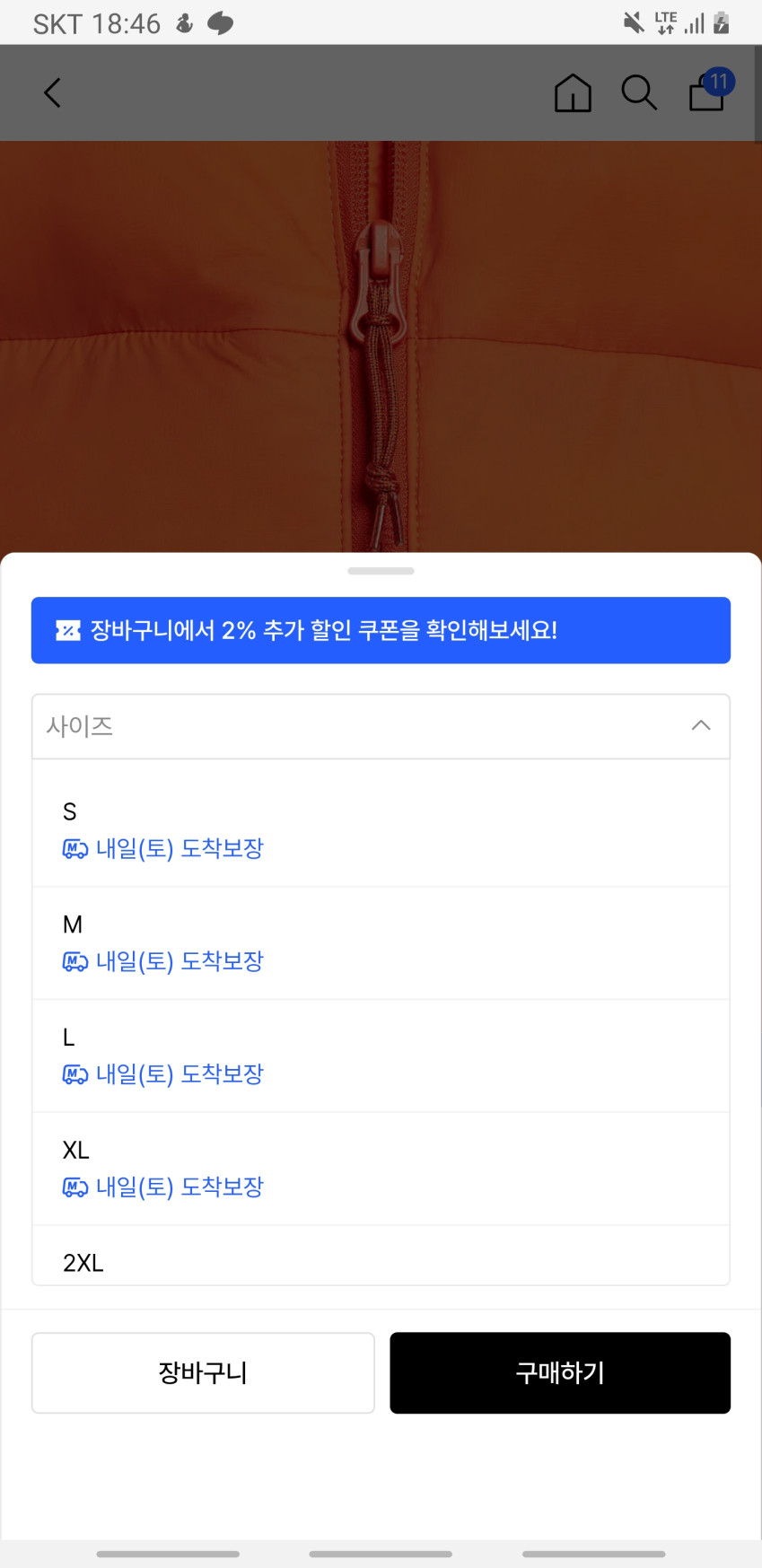Tap the 2% extra coupon banner
This screenshot has width=762, height=1568.
pyautogui.click(x=381, y=630)
